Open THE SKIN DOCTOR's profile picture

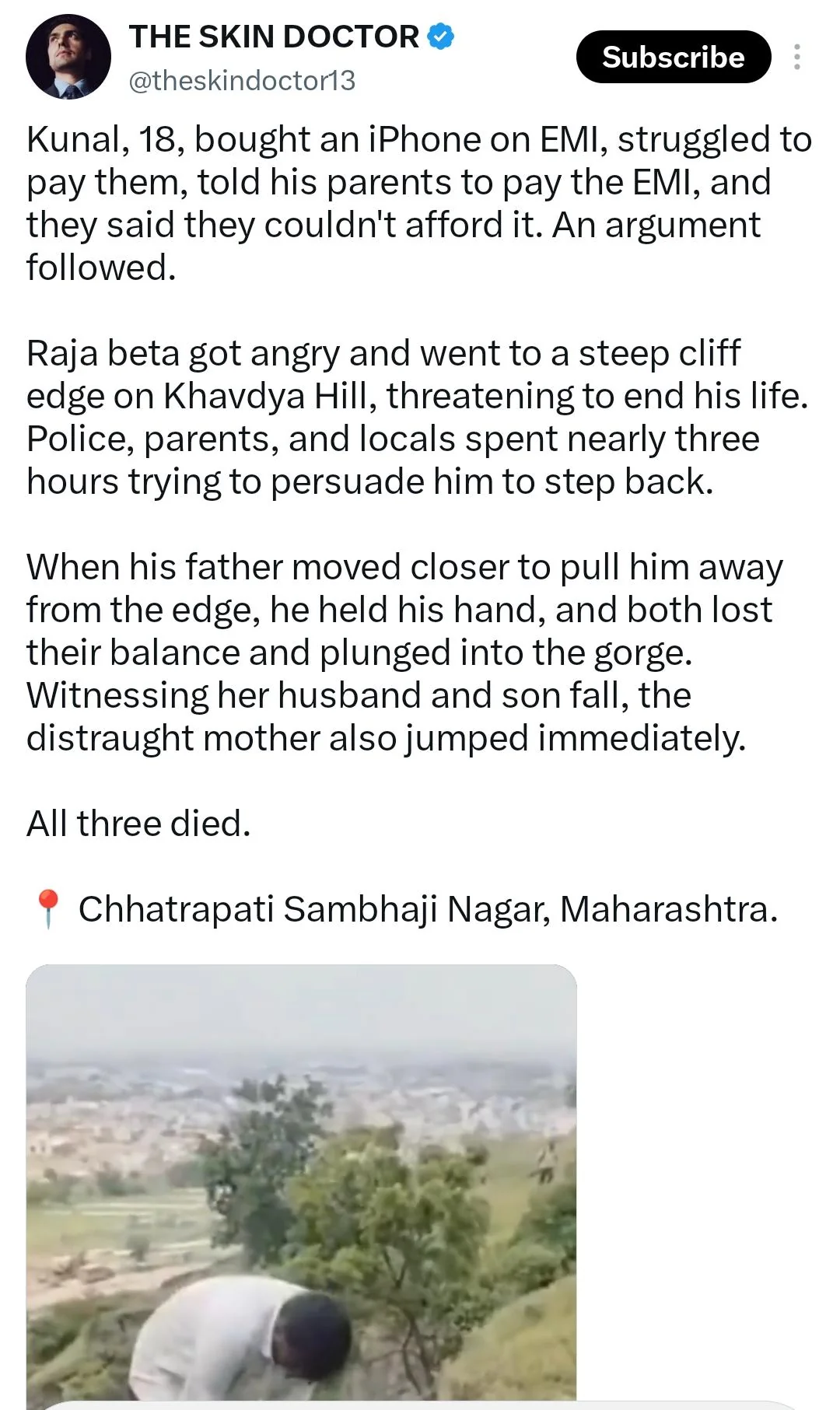pos(68,57)
